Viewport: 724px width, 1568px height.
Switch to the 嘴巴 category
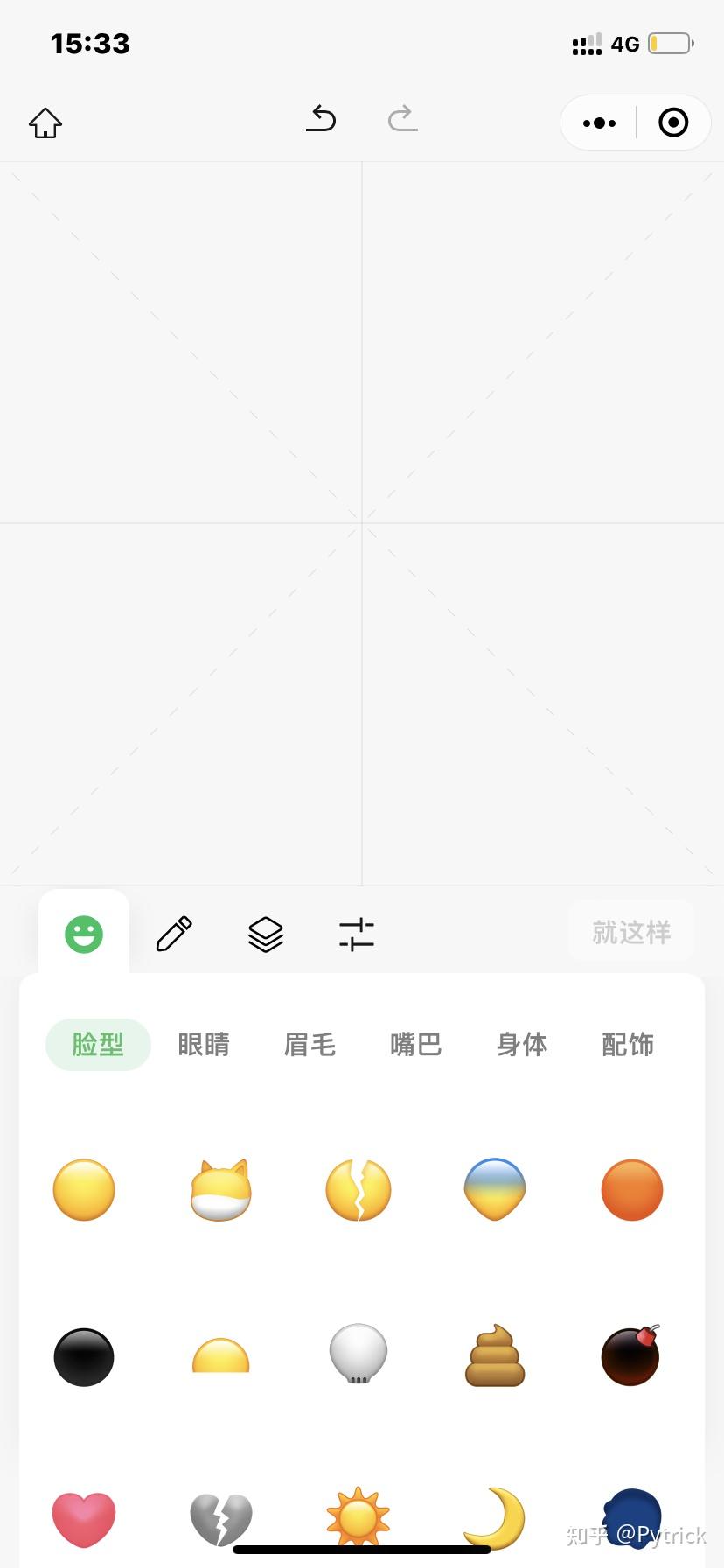tap(416, 1044)
